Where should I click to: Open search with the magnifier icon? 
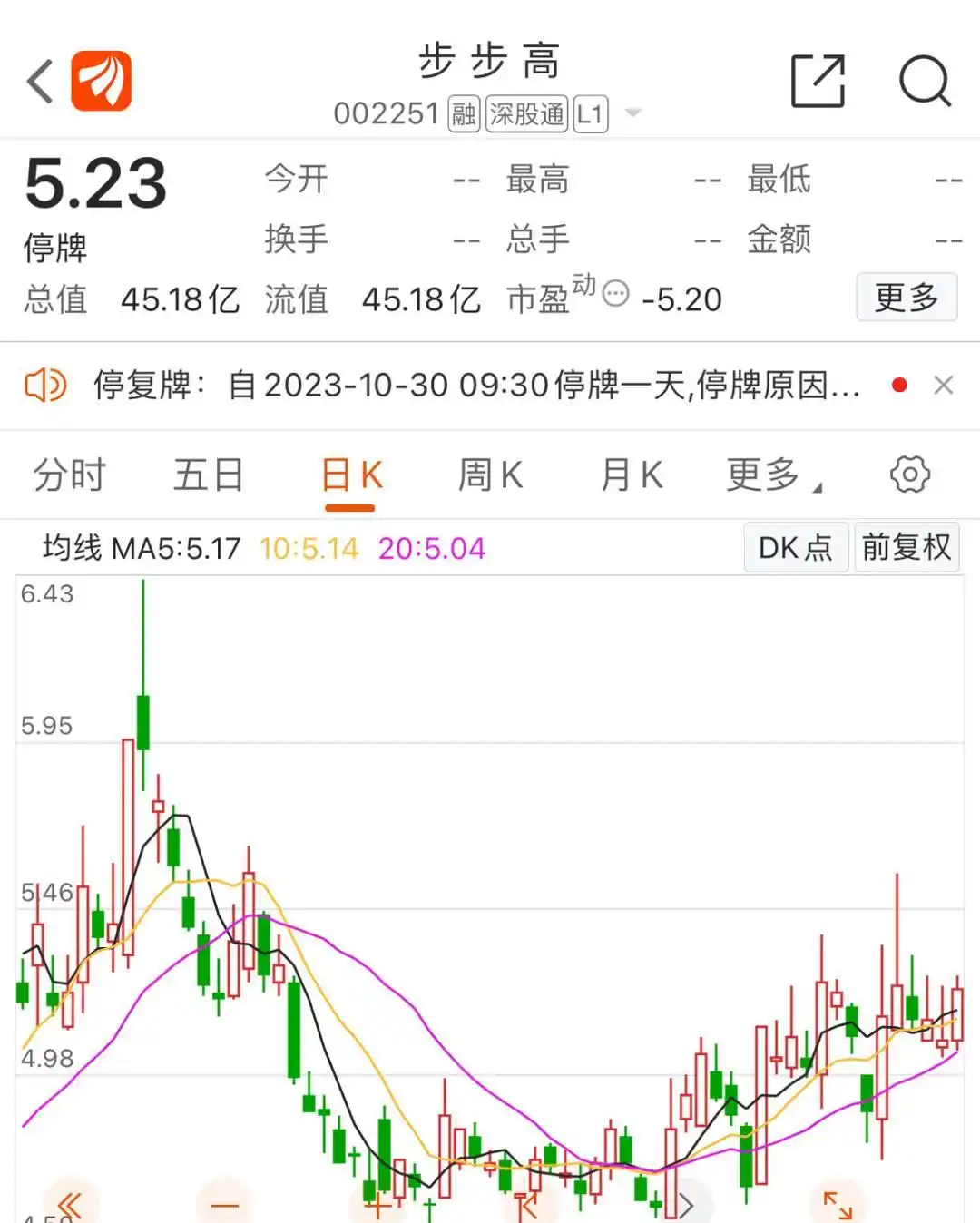pos(925,80)
